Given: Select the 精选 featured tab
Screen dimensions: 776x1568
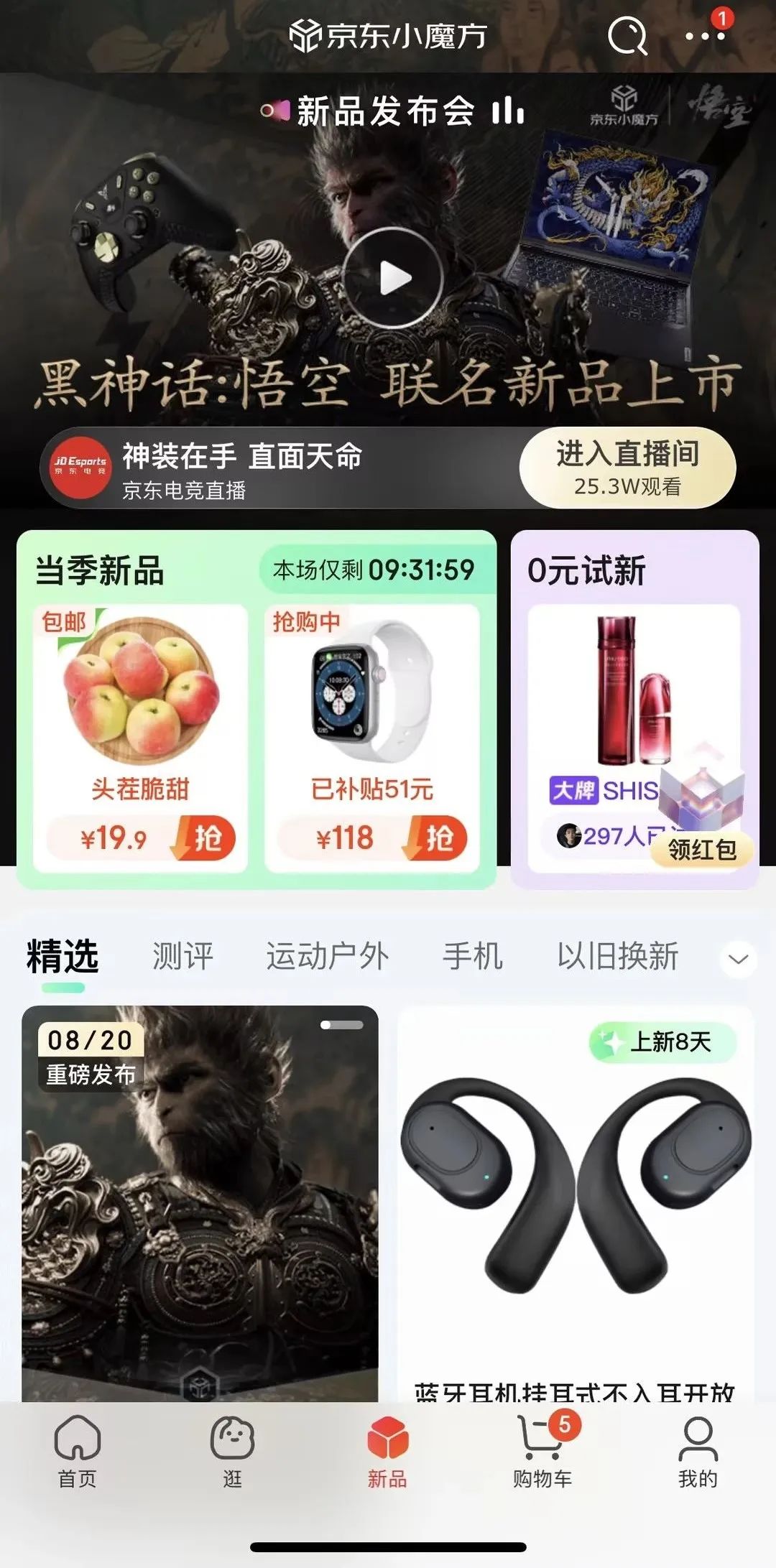Looking at the screenshot, I should (x=63, y=957).
